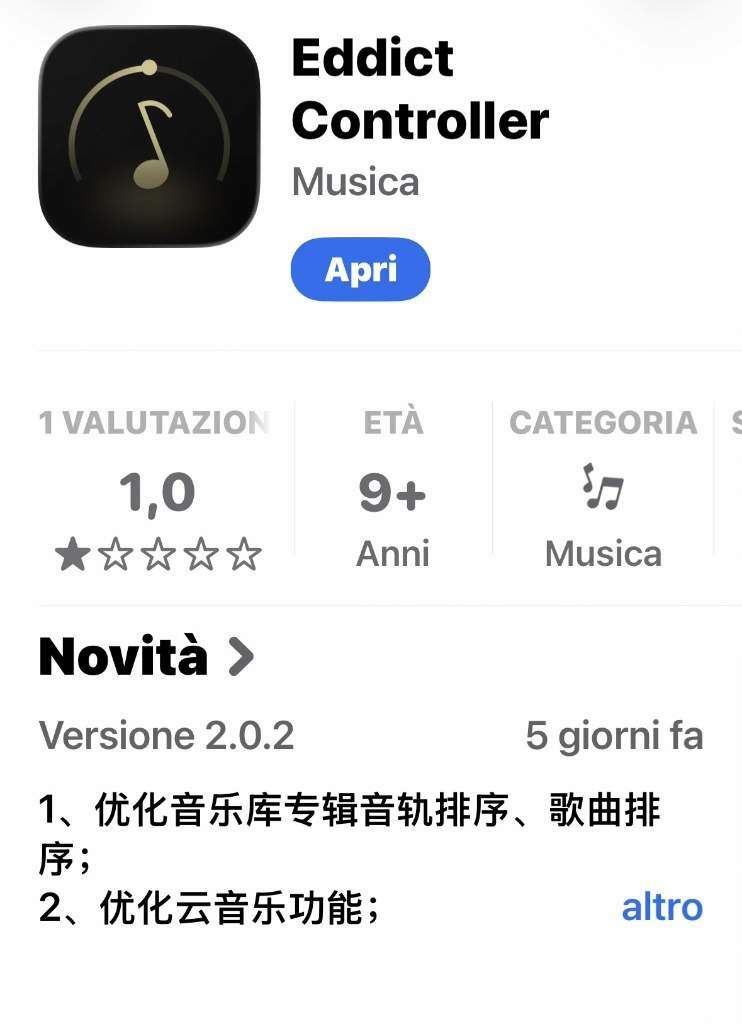Open the Novità version history
The width and height of the screenshot is (742, 1024).
pos(147,657)
